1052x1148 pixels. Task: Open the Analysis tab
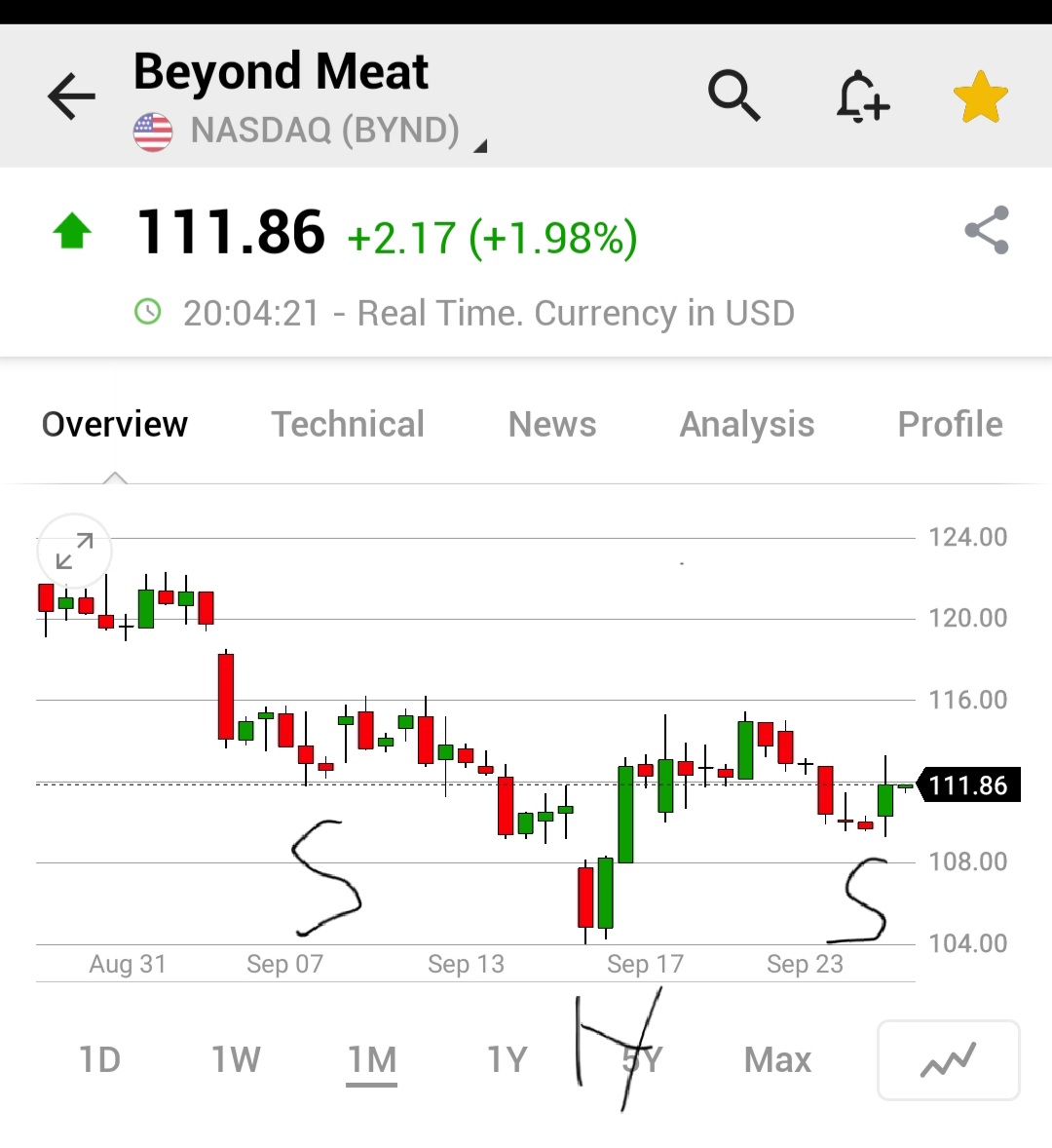click(747, 425)
